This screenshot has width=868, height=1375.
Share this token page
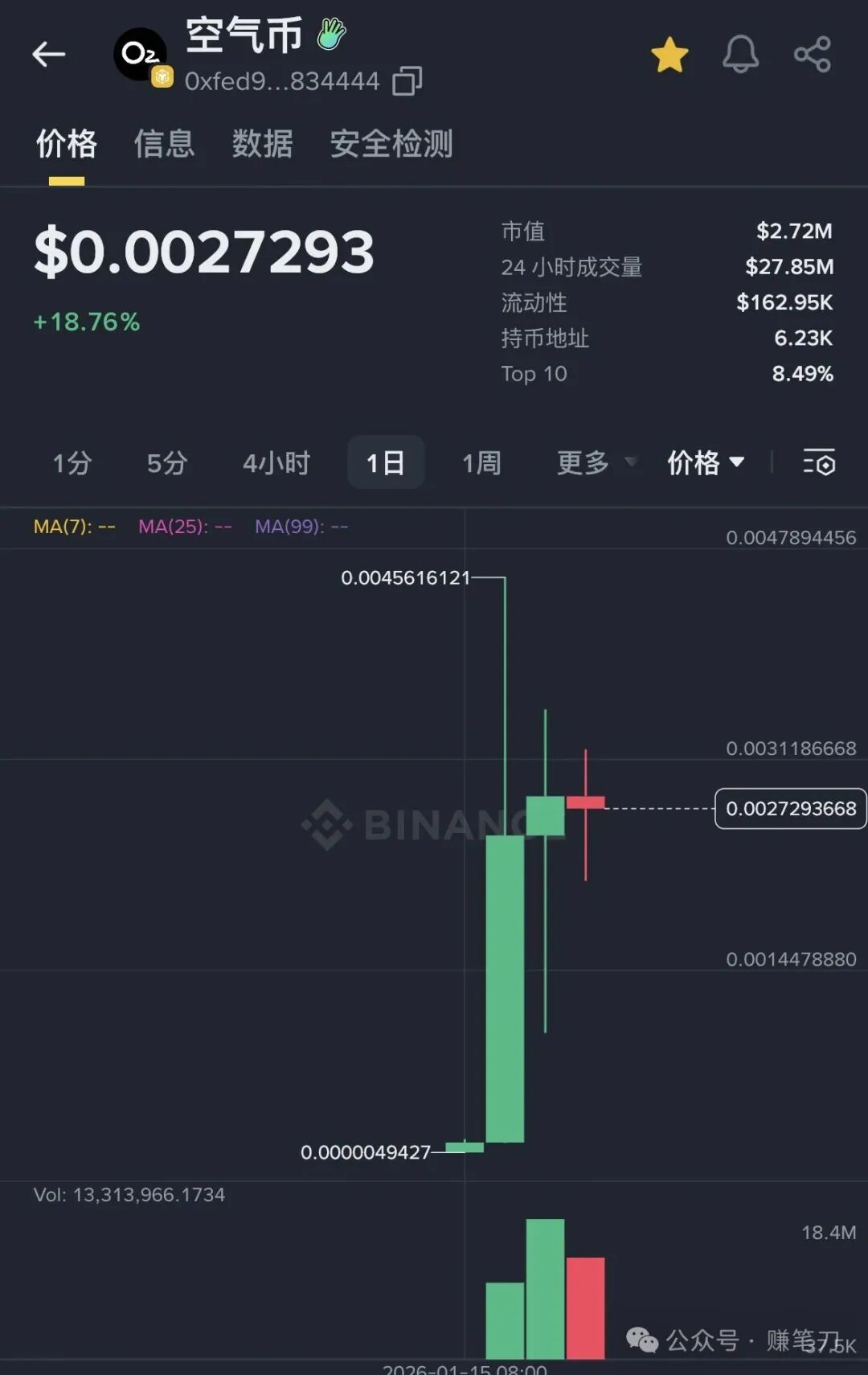coord(812,55)
